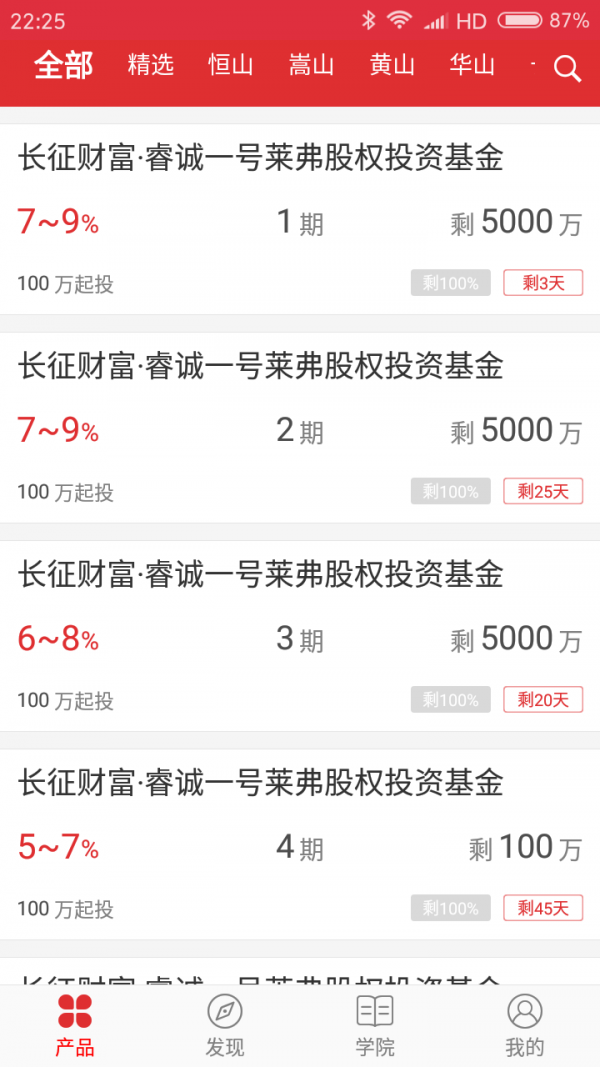Open the search icon in top bar
The width and height of the screenshot is (600, 1067).
tap(567, 68)
